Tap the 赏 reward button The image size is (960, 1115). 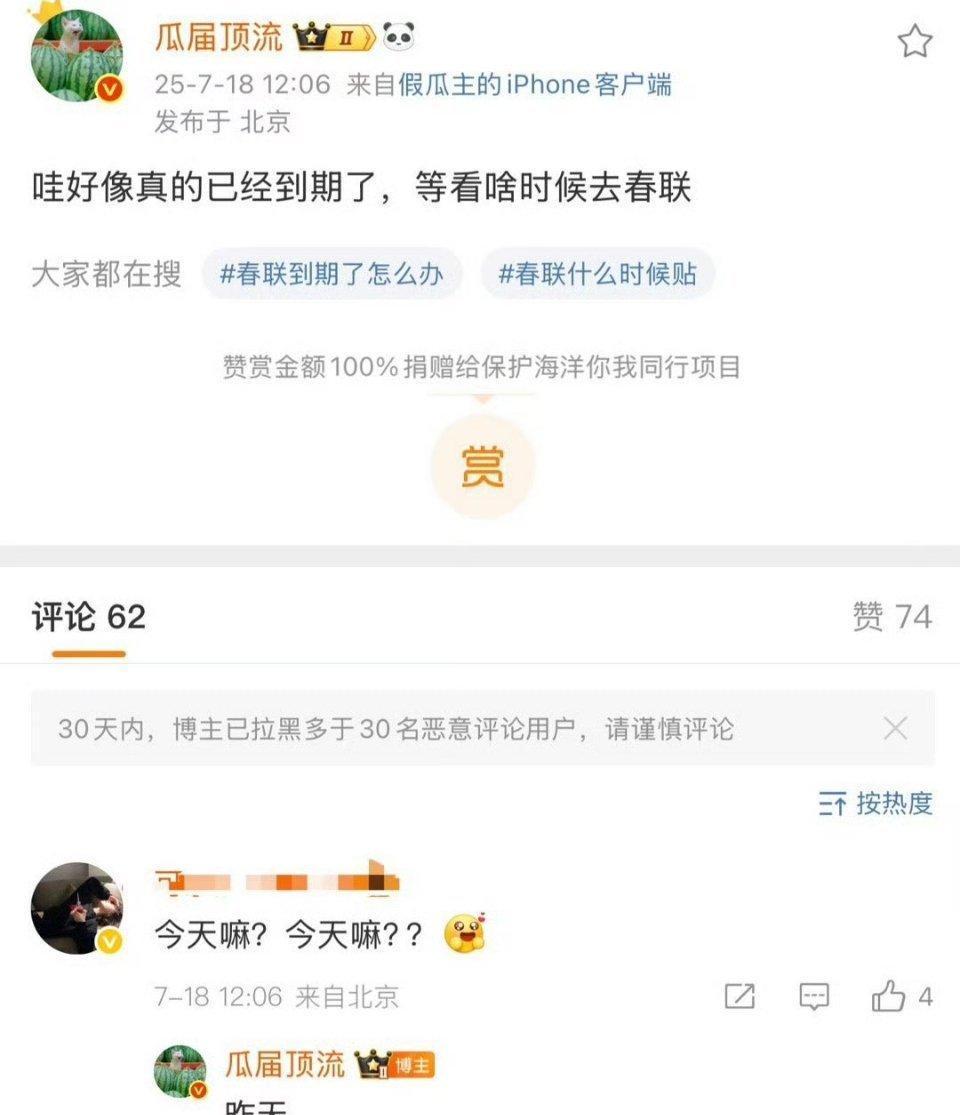482,466
